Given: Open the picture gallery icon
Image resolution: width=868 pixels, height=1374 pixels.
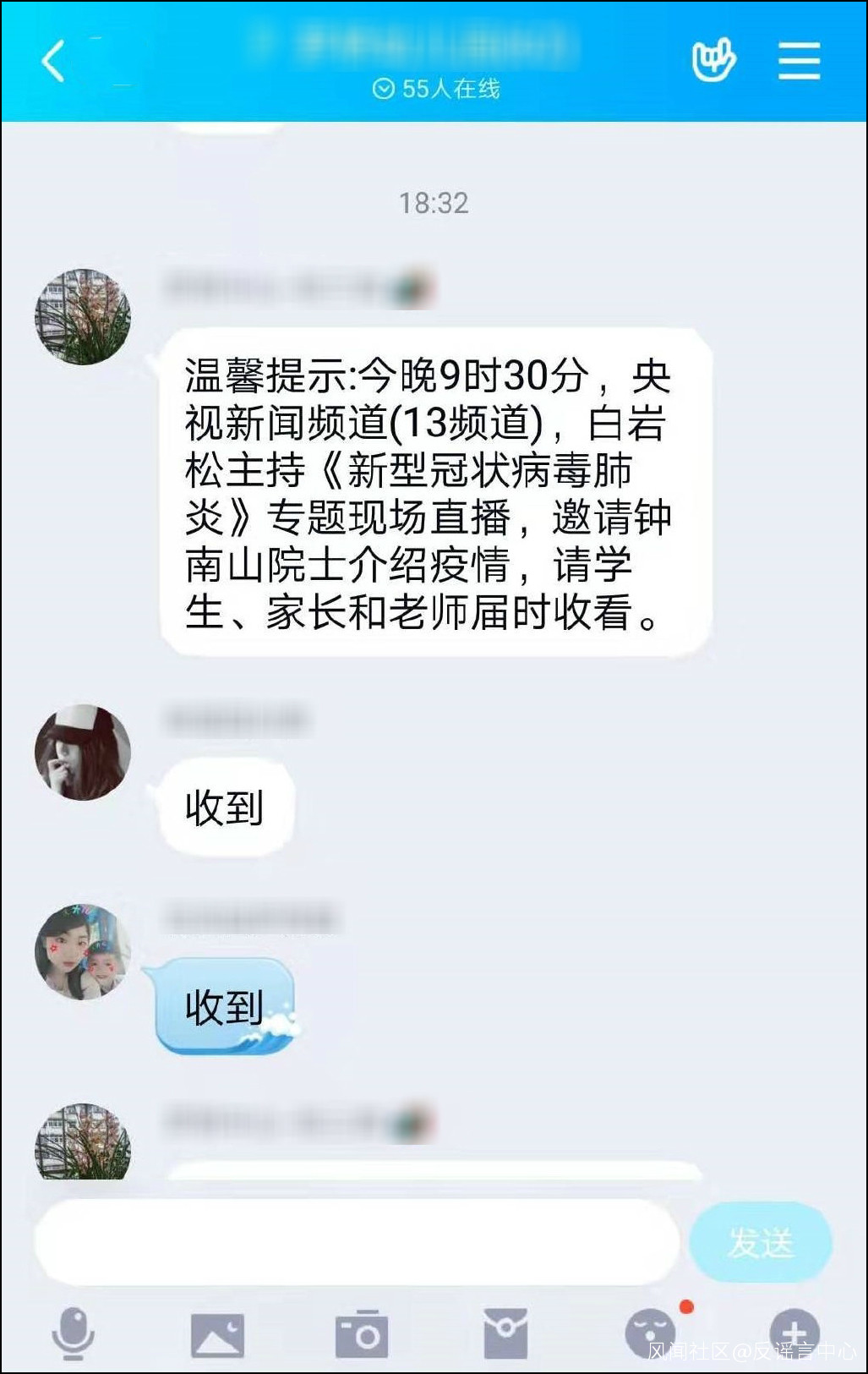Looking at the screenshot, I should point(217,1334).
